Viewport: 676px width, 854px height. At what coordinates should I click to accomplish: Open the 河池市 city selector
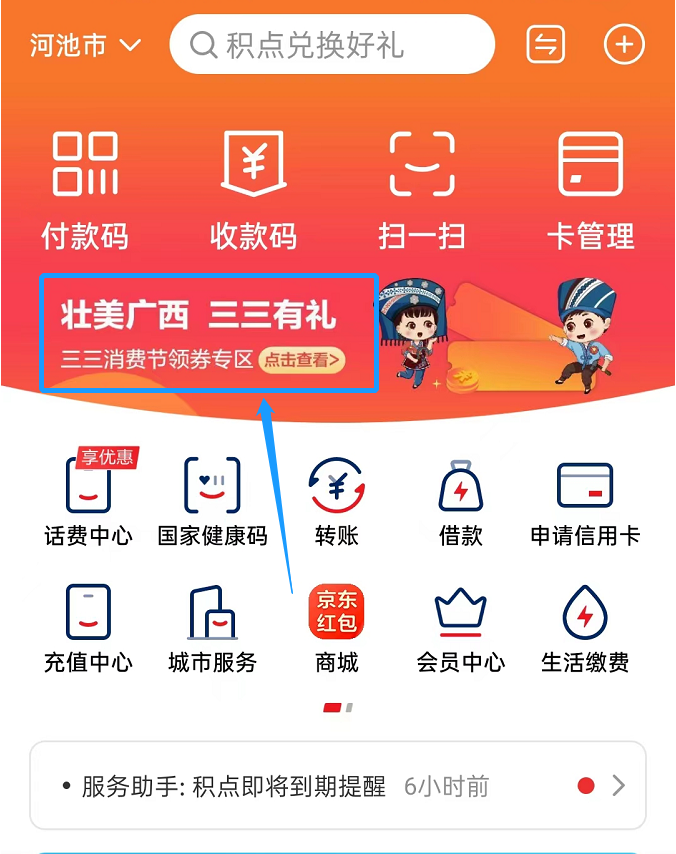(85, 45)
